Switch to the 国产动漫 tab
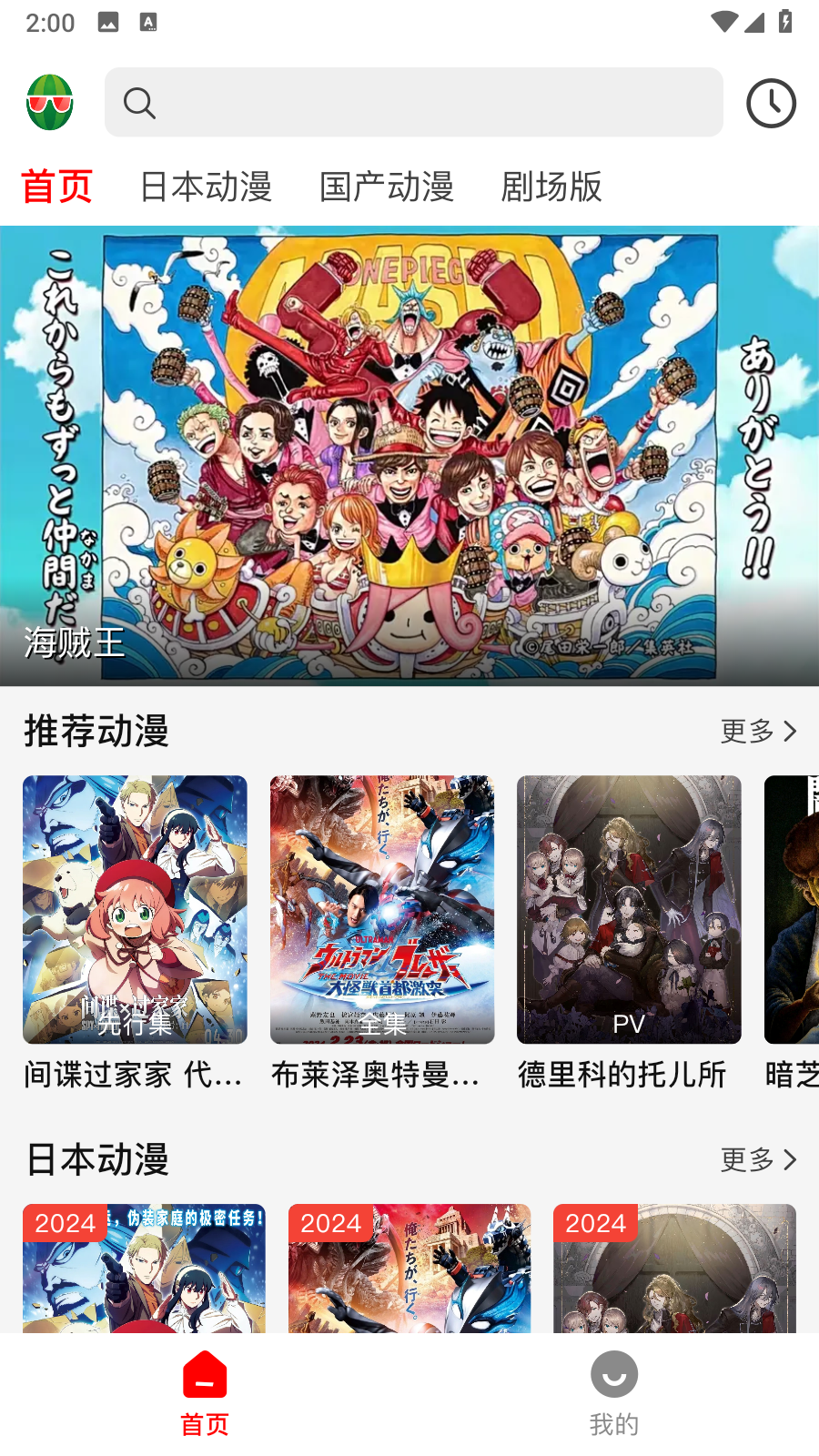Image resolution: width=819 pixels, height=1456 pixels. tap(387, 187)
